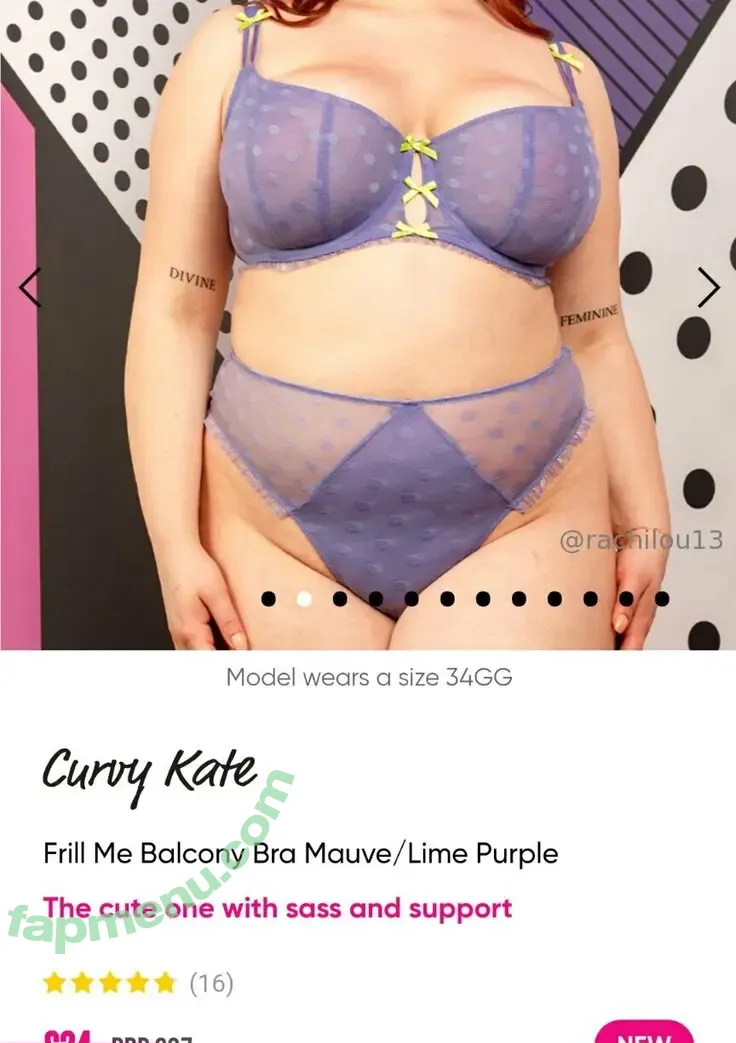Jump to the first carousel dot
Viewport: 736px width, 1043px height.
tap(268, 599)
